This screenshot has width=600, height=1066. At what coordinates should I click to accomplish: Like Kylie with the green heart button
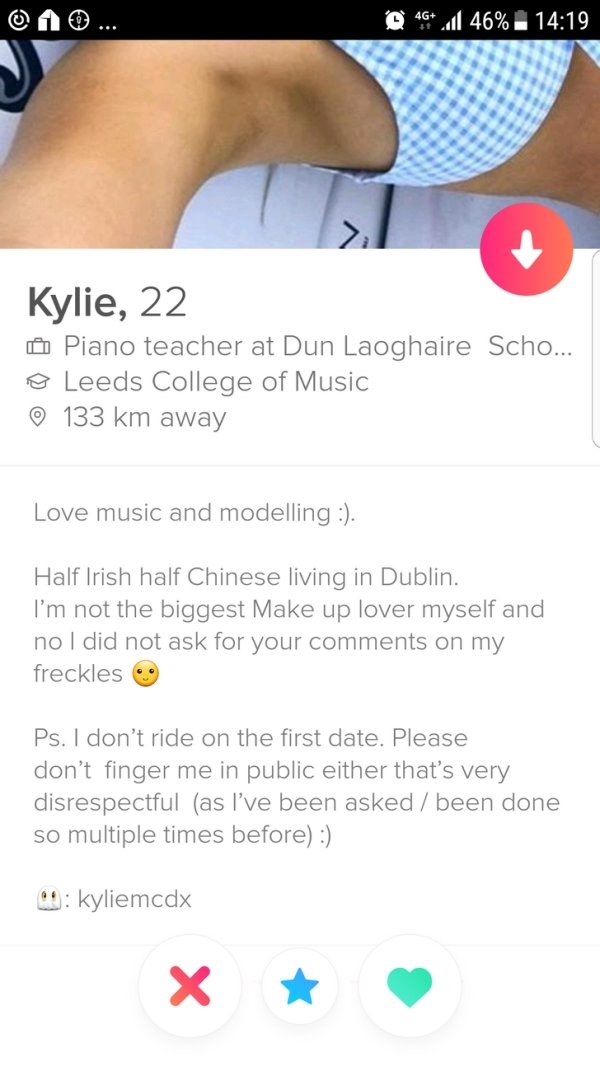tap(409, 986)
